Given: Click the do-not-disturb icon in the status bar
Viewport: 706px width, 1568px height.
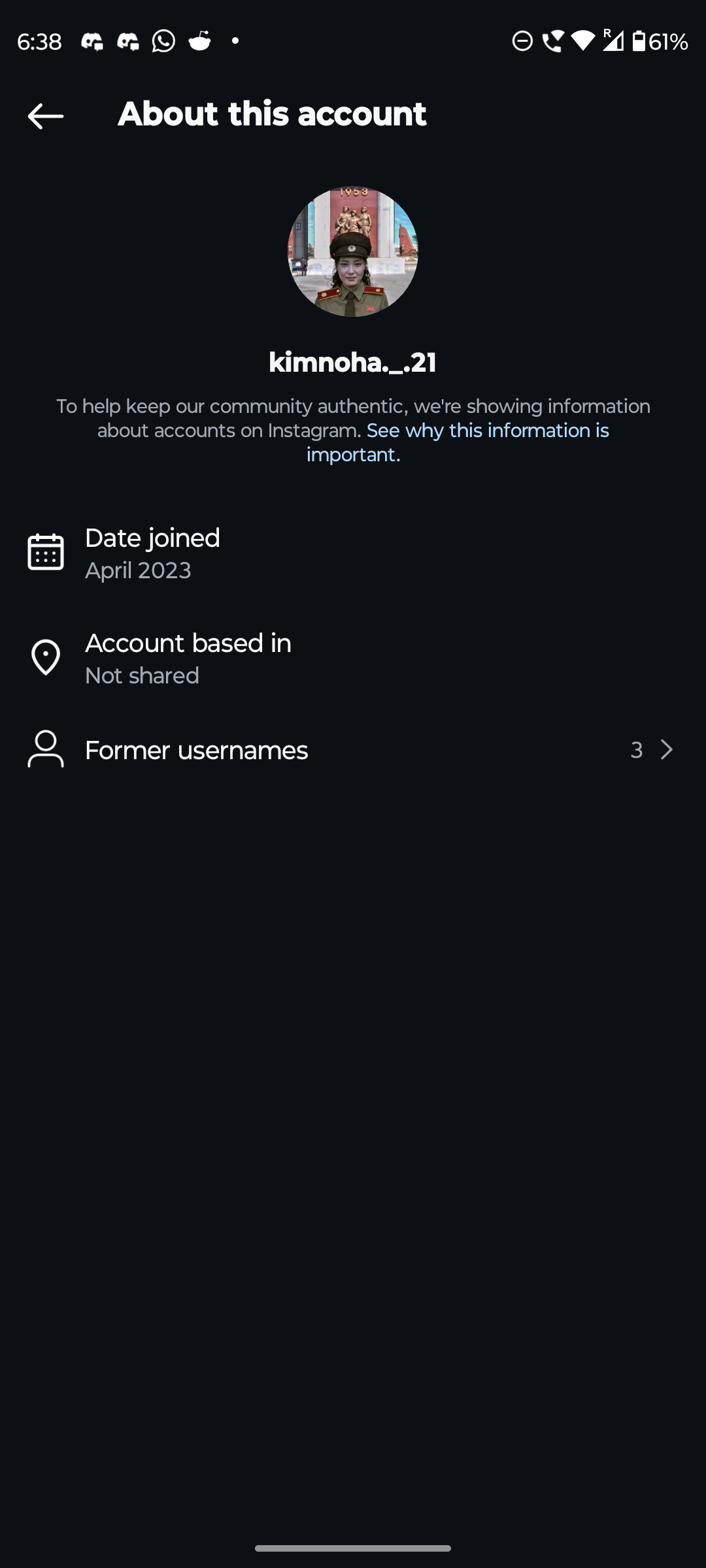Looking at the screenshot, I should click(x=521, y=41).
